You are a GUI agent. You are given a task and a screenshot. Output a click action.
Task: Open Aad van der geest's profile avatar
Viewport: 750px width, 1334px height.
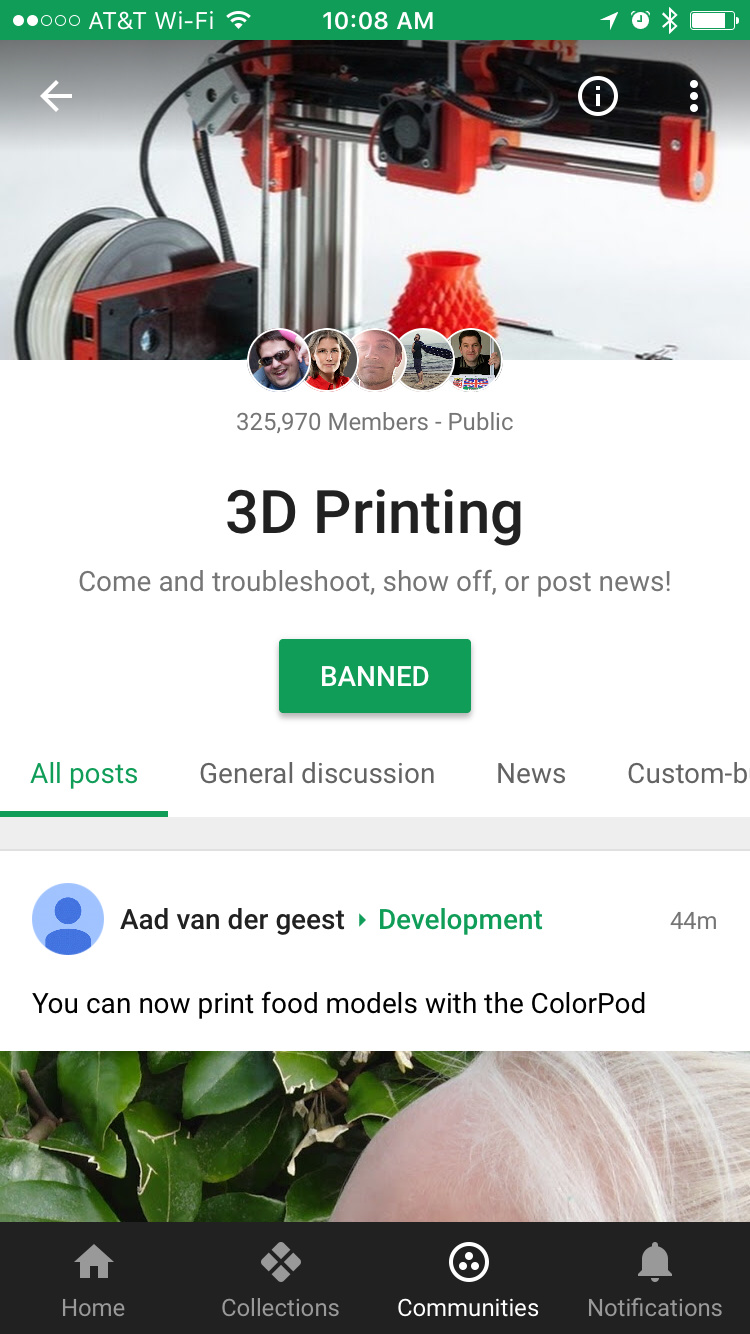(68, 919)
